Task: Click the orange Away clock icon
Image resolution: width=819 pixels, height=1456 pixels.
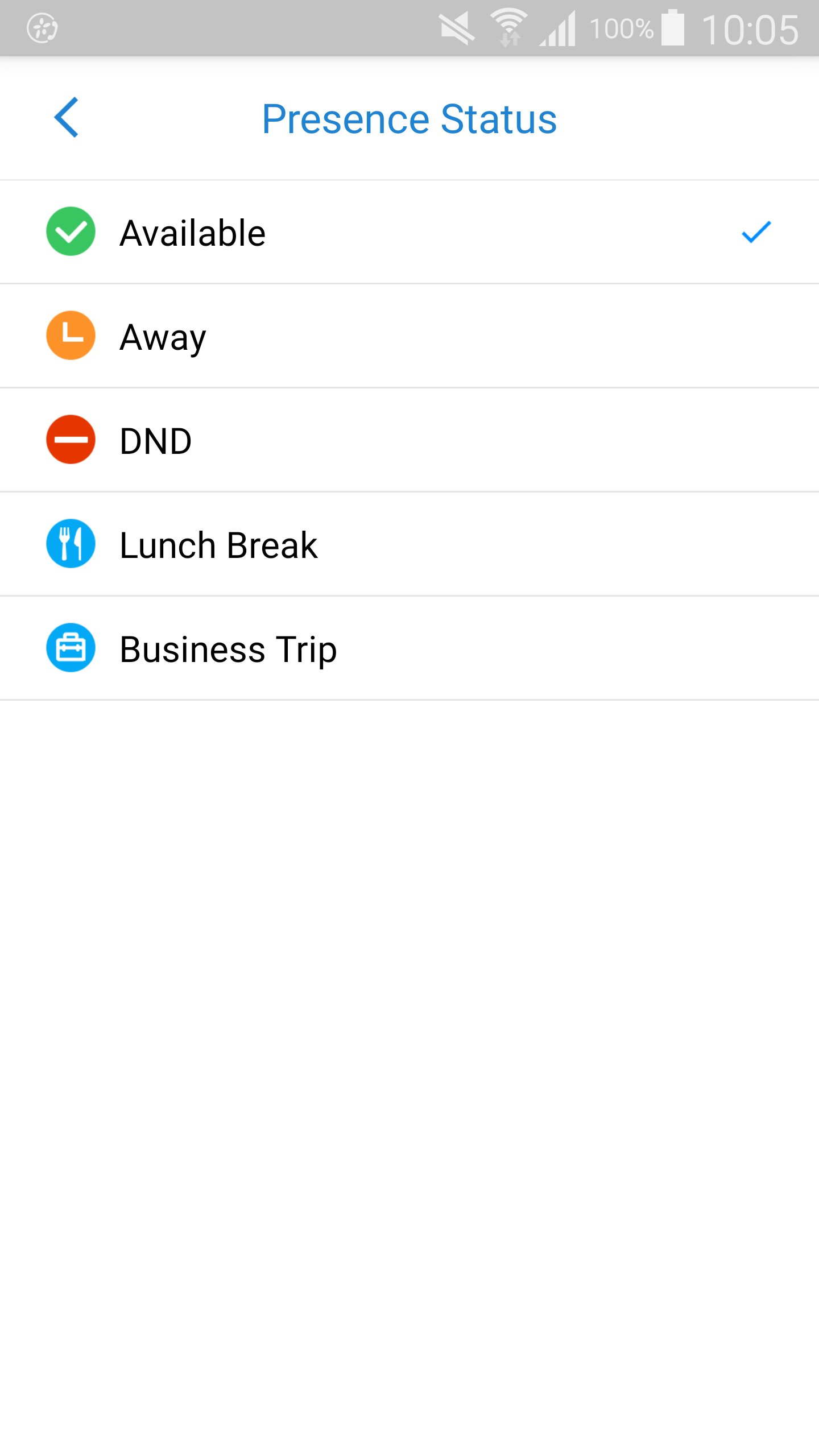Action: coord(70,336)
